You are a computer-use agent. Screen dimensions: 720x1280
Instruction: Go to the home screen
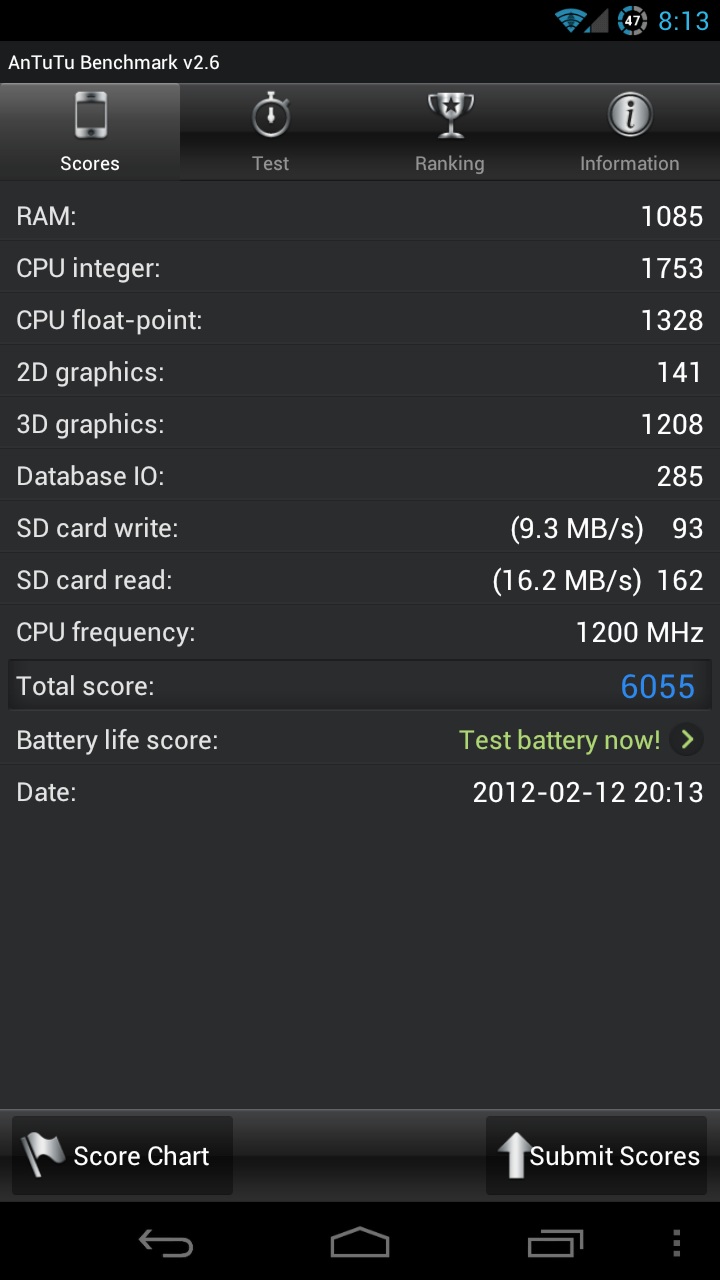pos(360,1243)
